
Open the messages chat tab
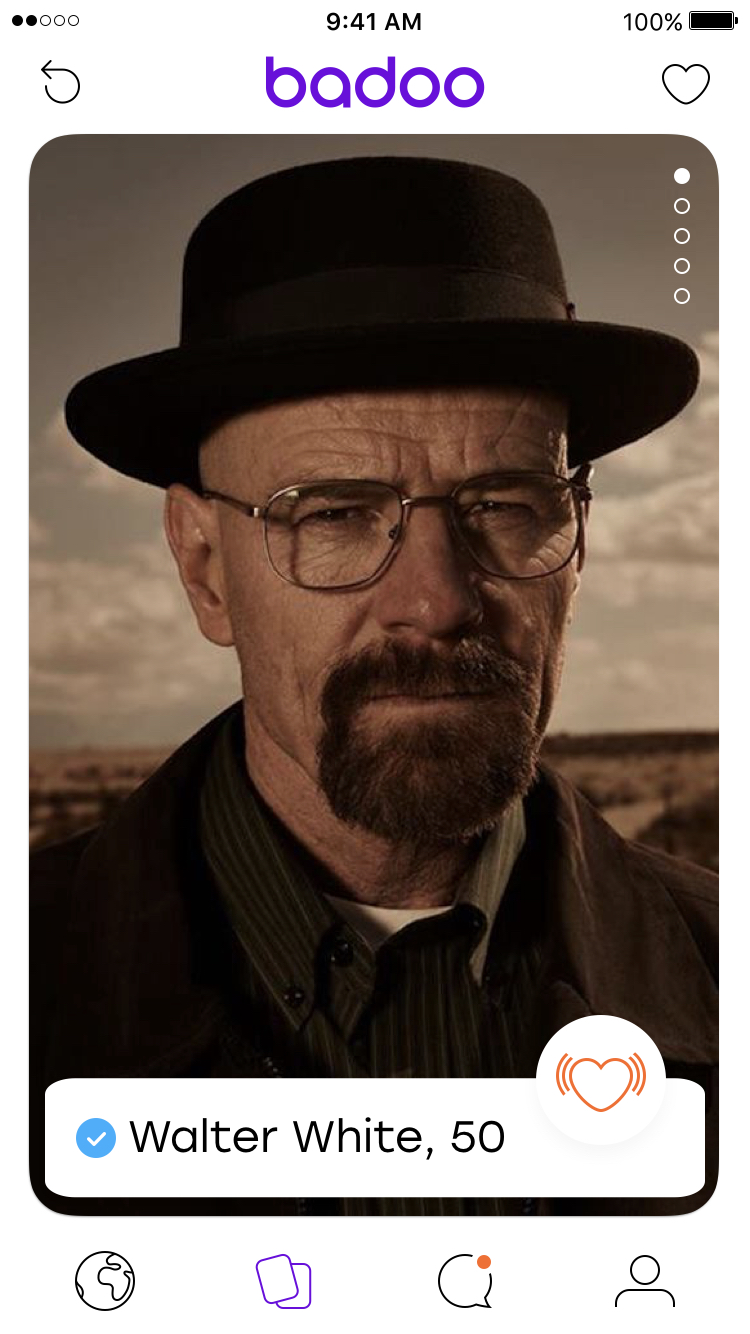click(465, 1281)
